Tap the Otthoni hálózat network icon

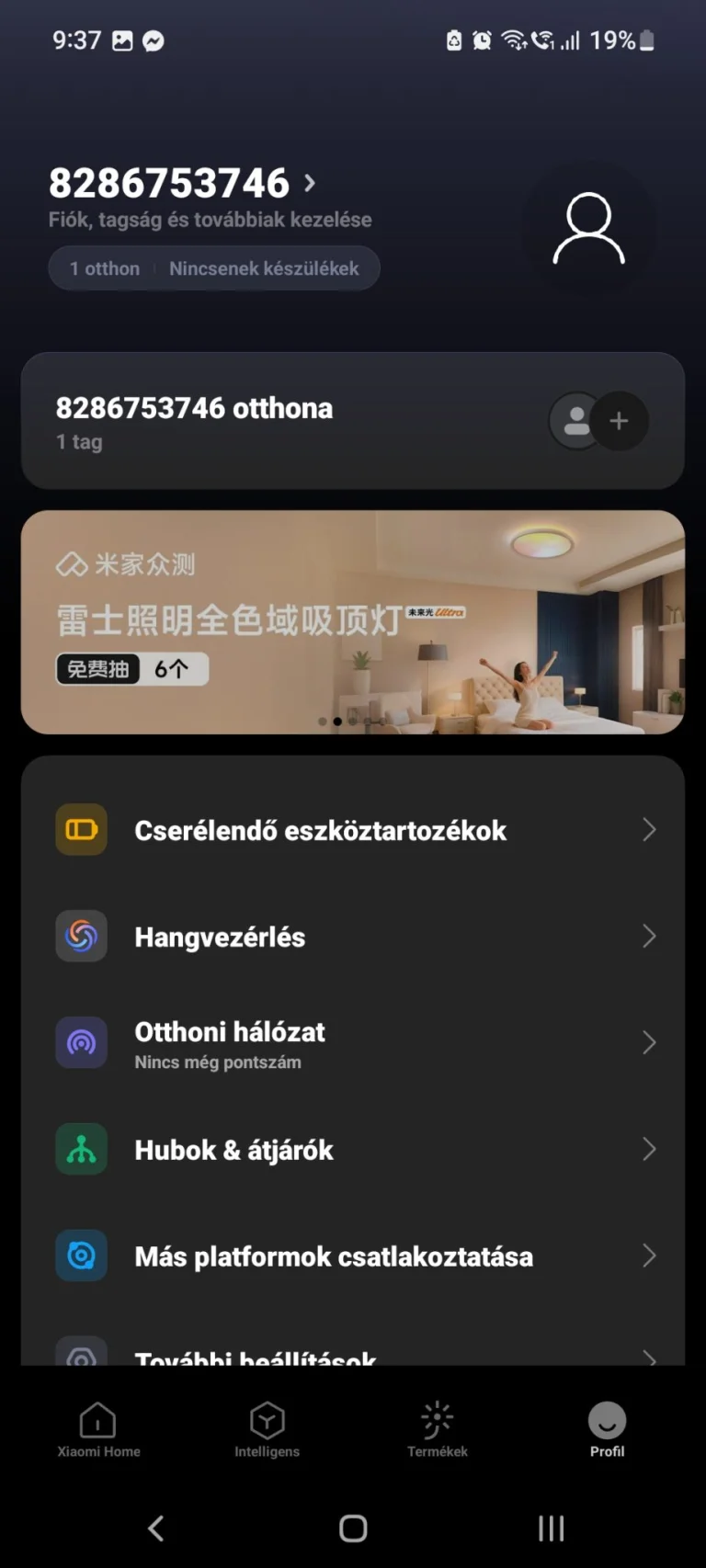click(x=81, y=1042)
